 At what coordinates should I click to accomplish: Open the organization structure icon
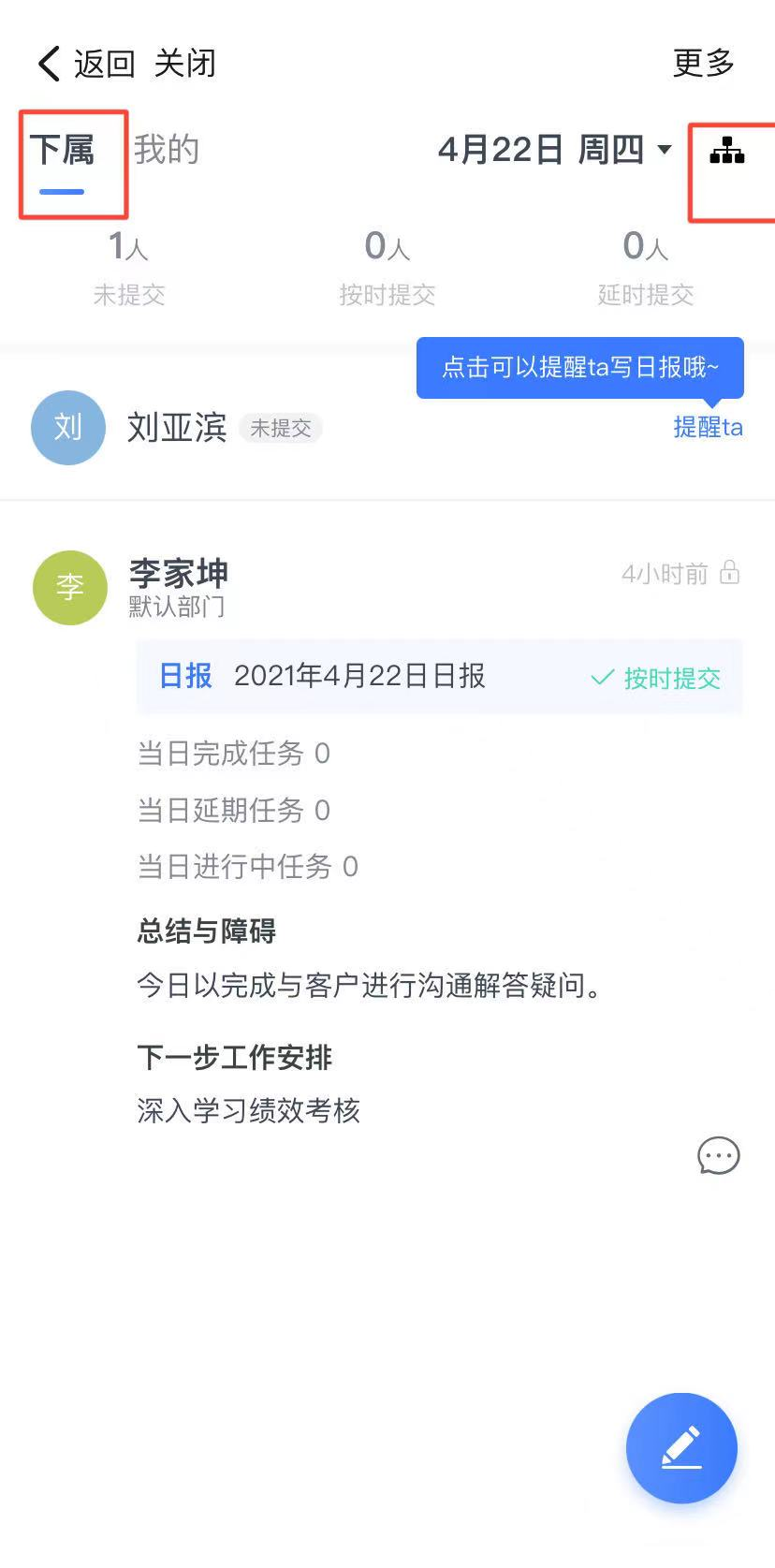[x=726, y=151]
